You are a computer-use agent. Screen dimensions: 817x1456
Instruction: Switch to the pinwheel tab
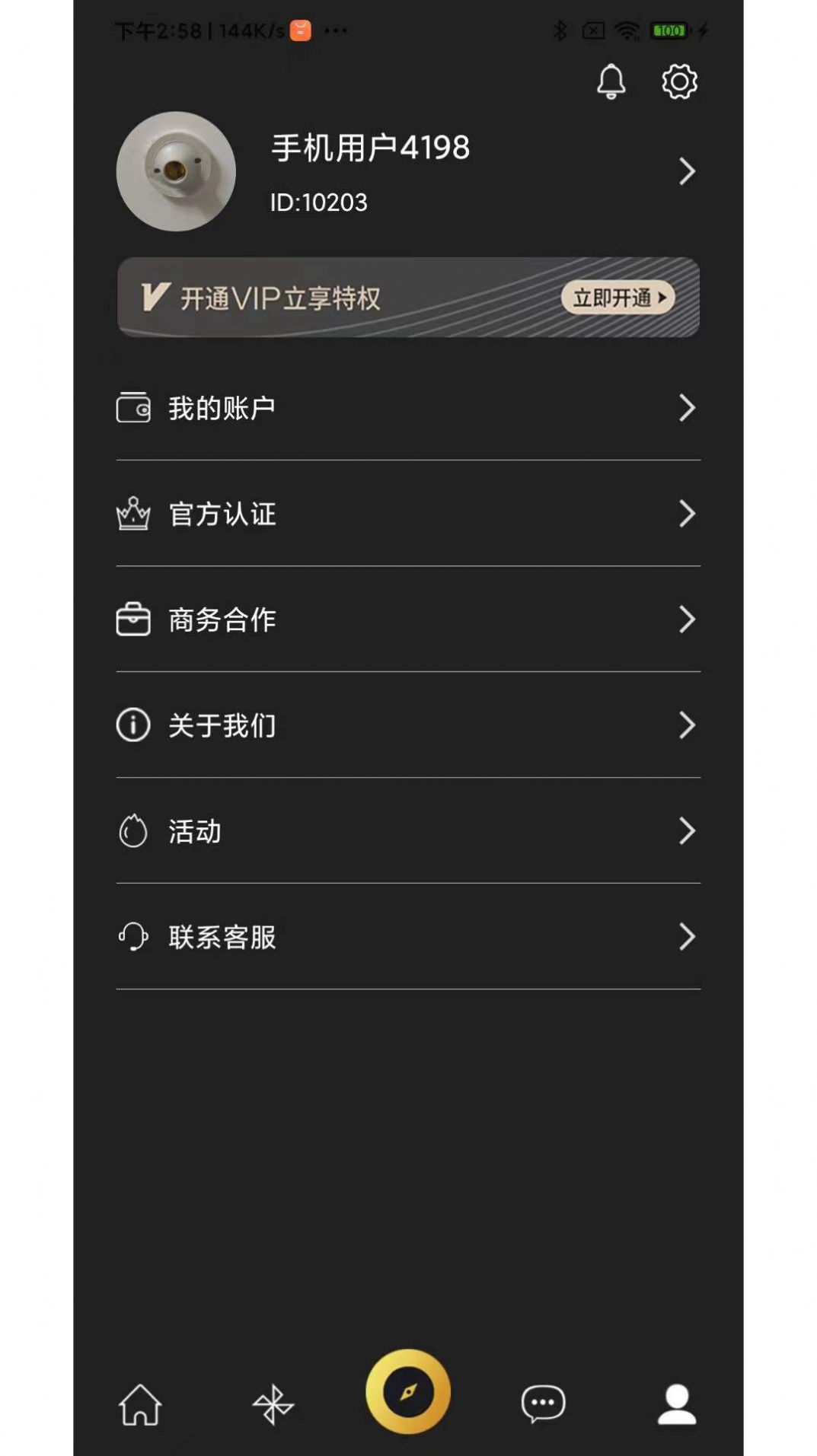[x=273, y=1403]
